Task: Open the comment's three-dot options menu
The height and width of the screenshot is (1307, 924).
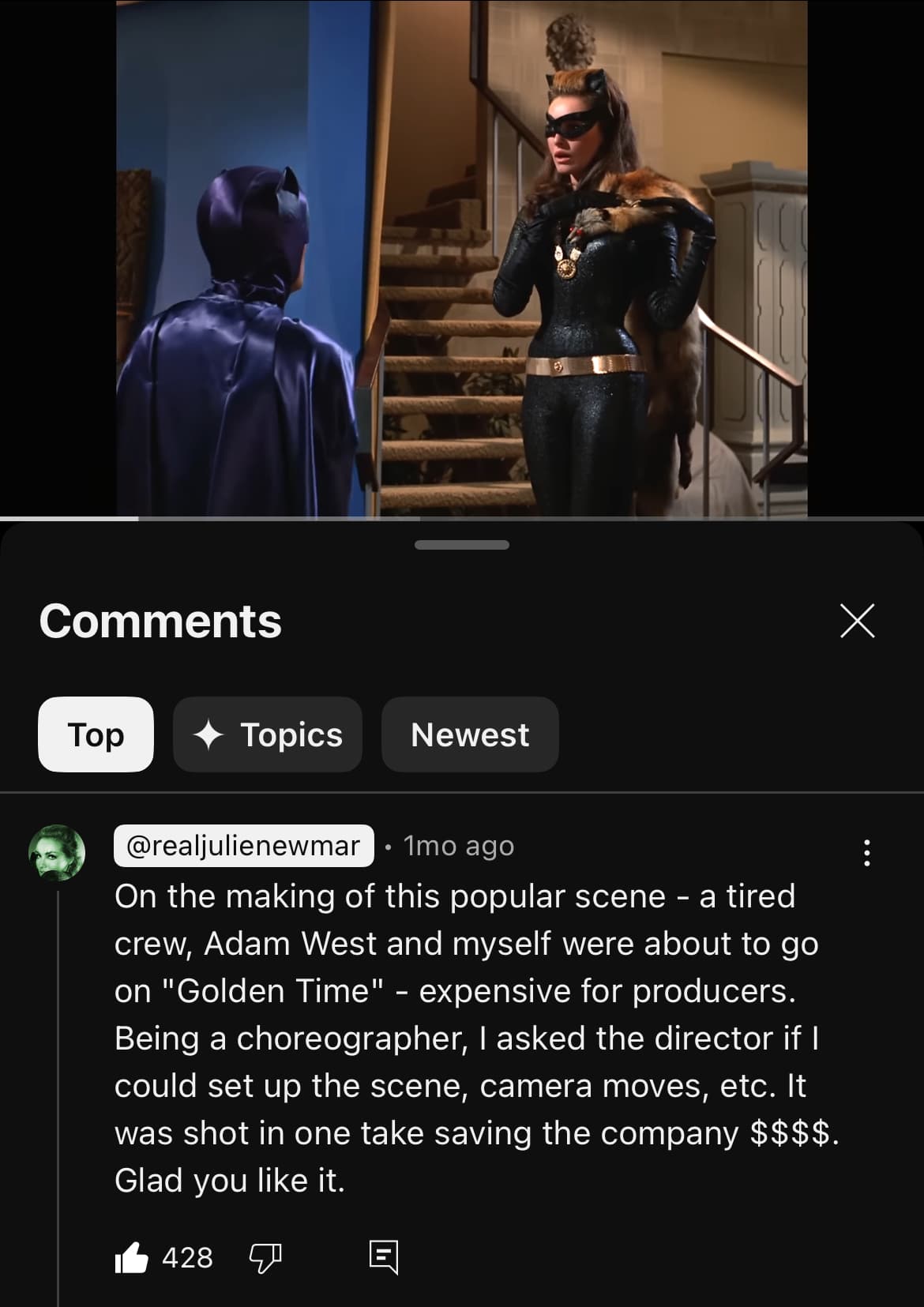Action: [867, 853]
